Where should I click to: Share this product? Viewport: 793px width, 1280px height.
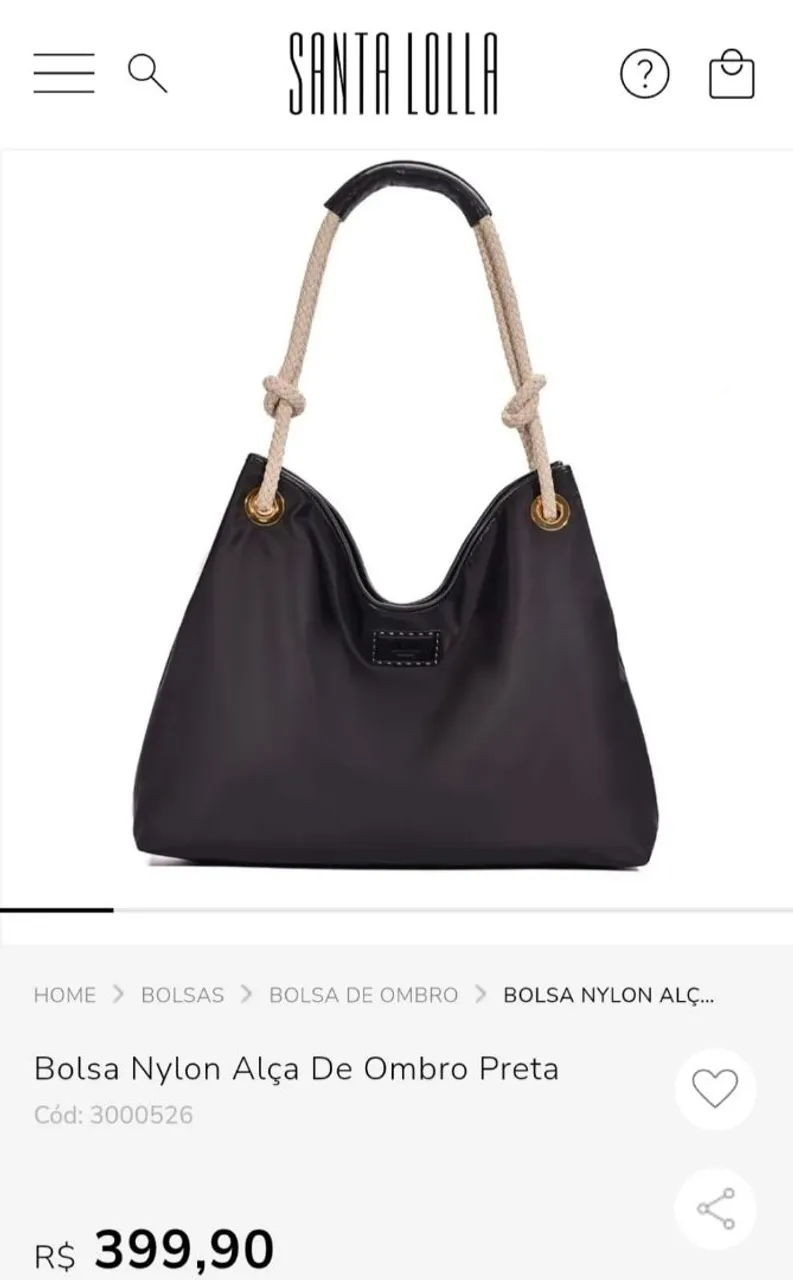point(715,1209)
